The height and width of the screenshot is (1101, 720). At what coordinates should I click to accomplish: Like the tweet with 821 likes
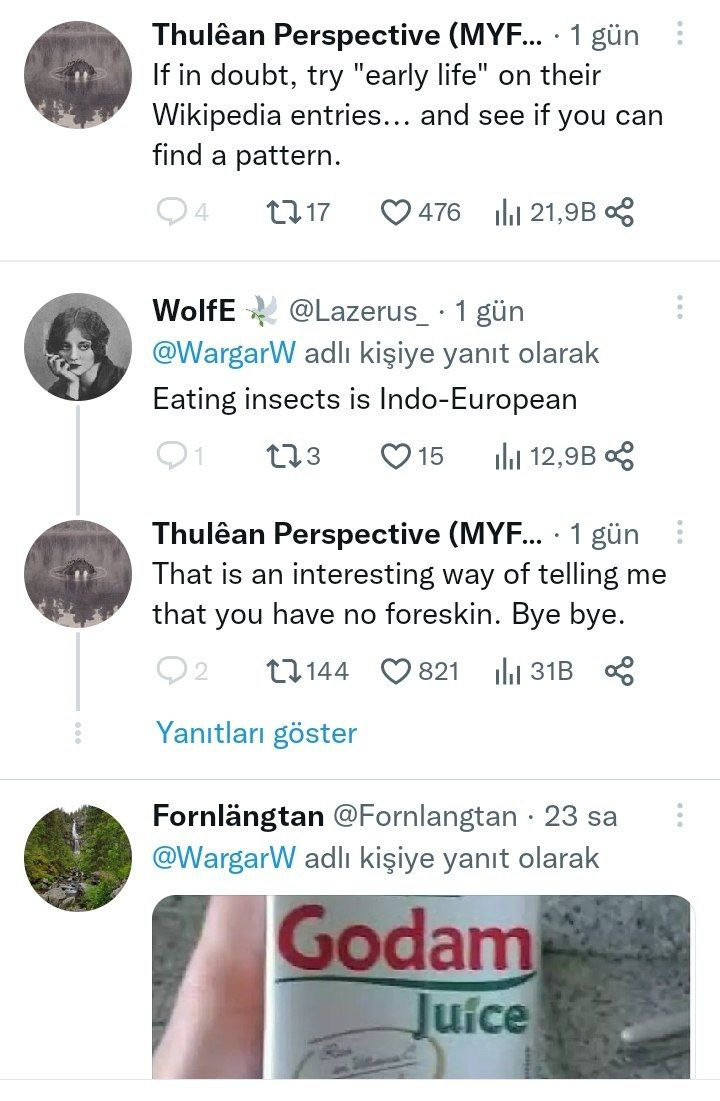pyautogui.click(x=398, y=670)
